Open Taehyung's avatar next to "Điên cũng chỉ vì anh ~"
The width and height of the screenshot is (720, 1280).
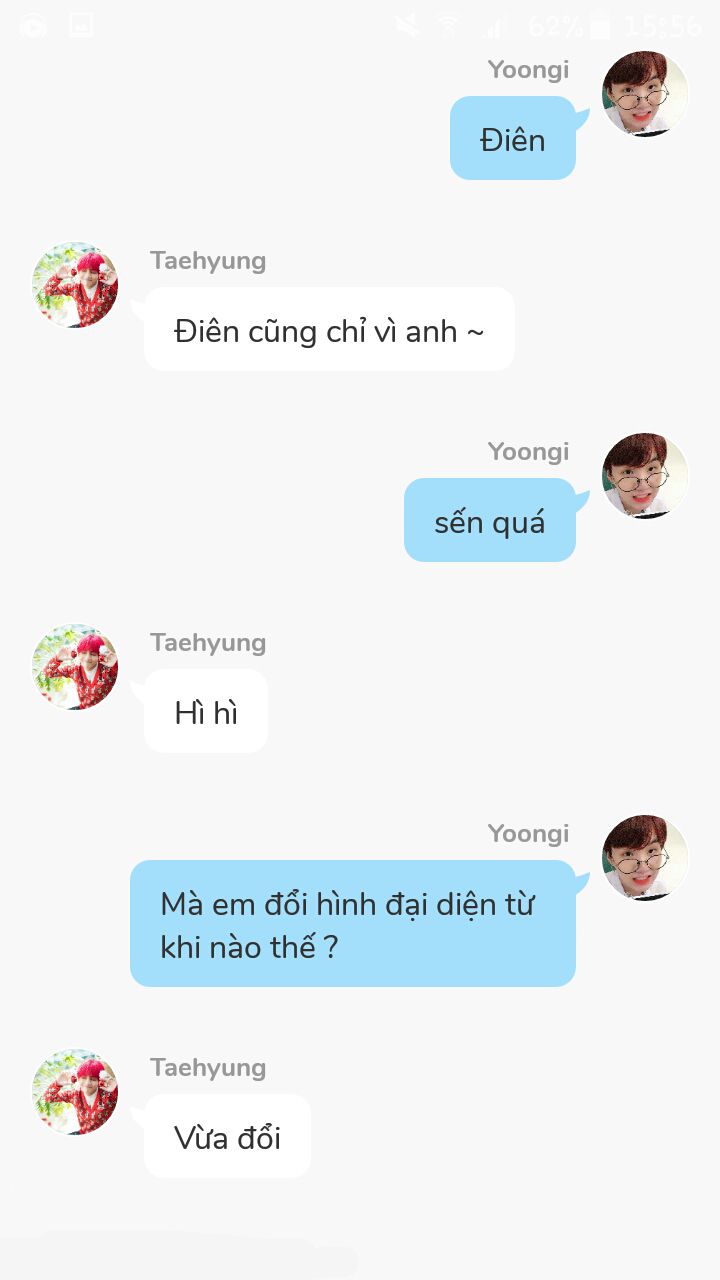[75, 285]
